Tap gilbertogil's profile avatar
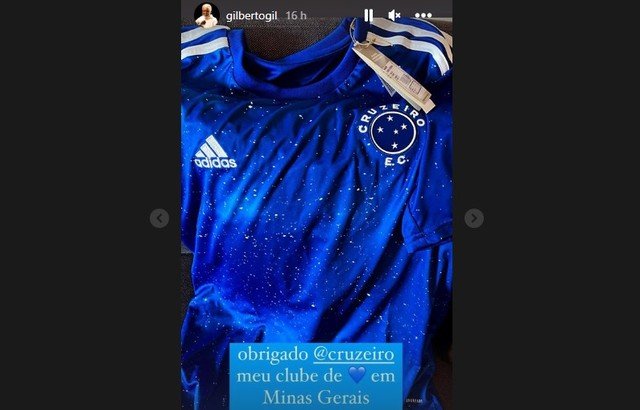 point(207,15)
